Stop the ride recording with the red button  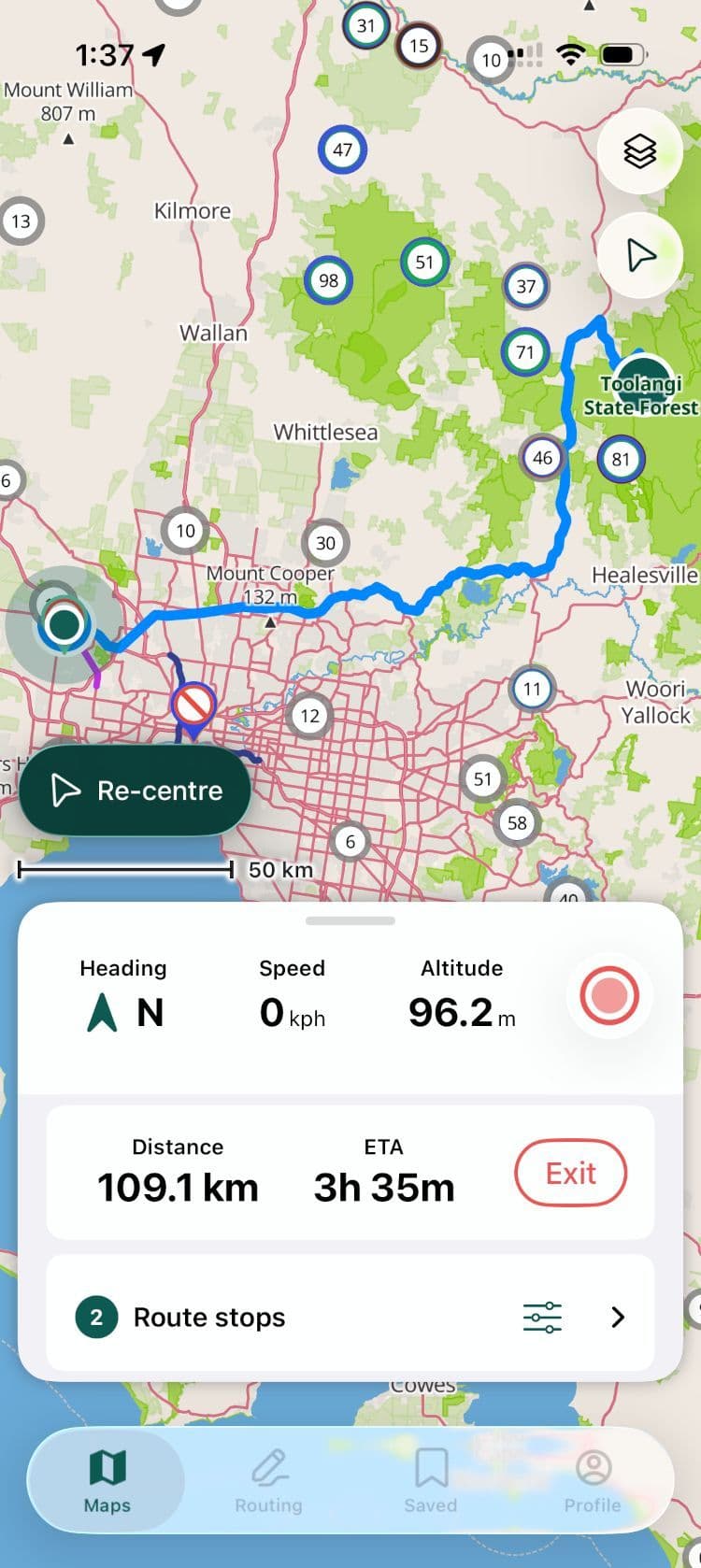(609, 996)
